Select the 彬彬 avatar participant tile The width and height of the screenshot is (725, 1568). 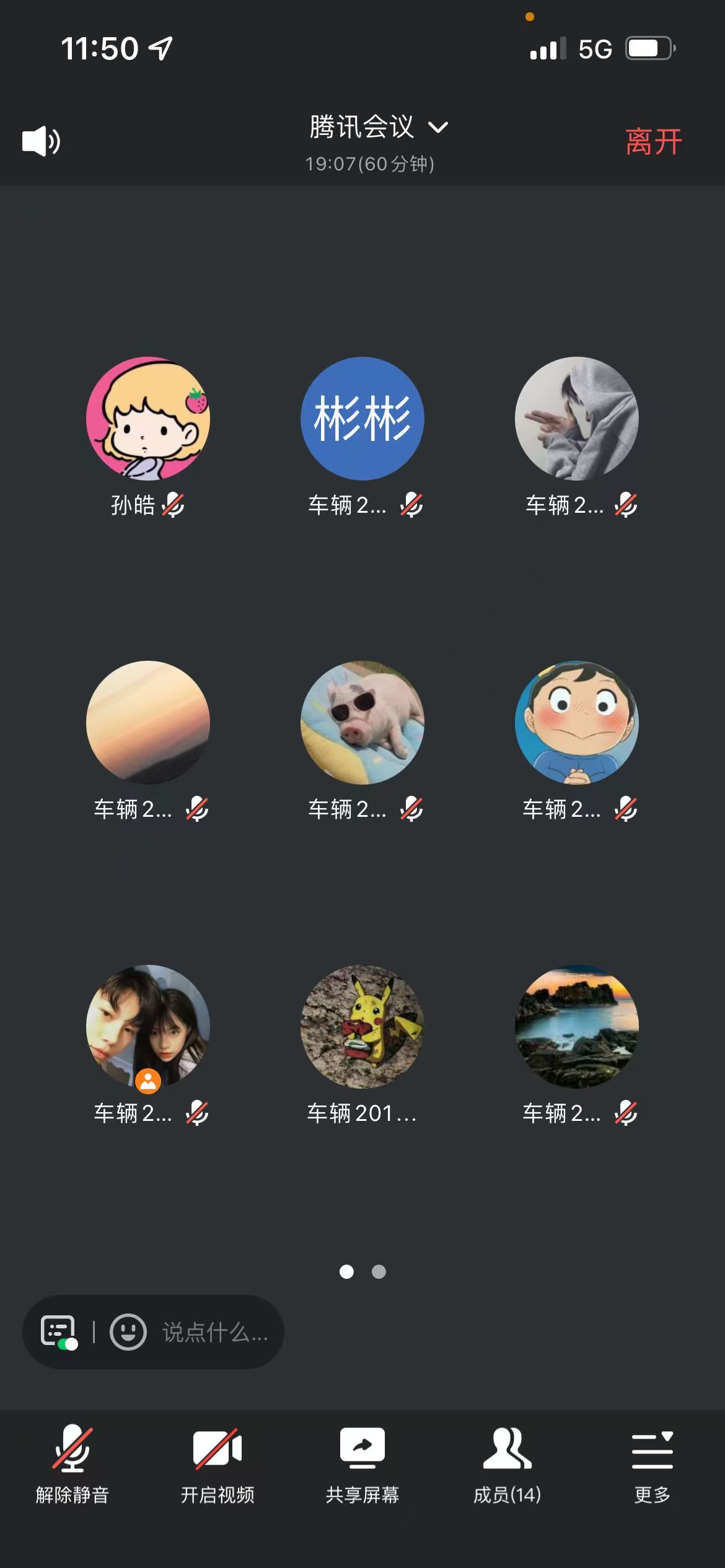pos(362,419)
